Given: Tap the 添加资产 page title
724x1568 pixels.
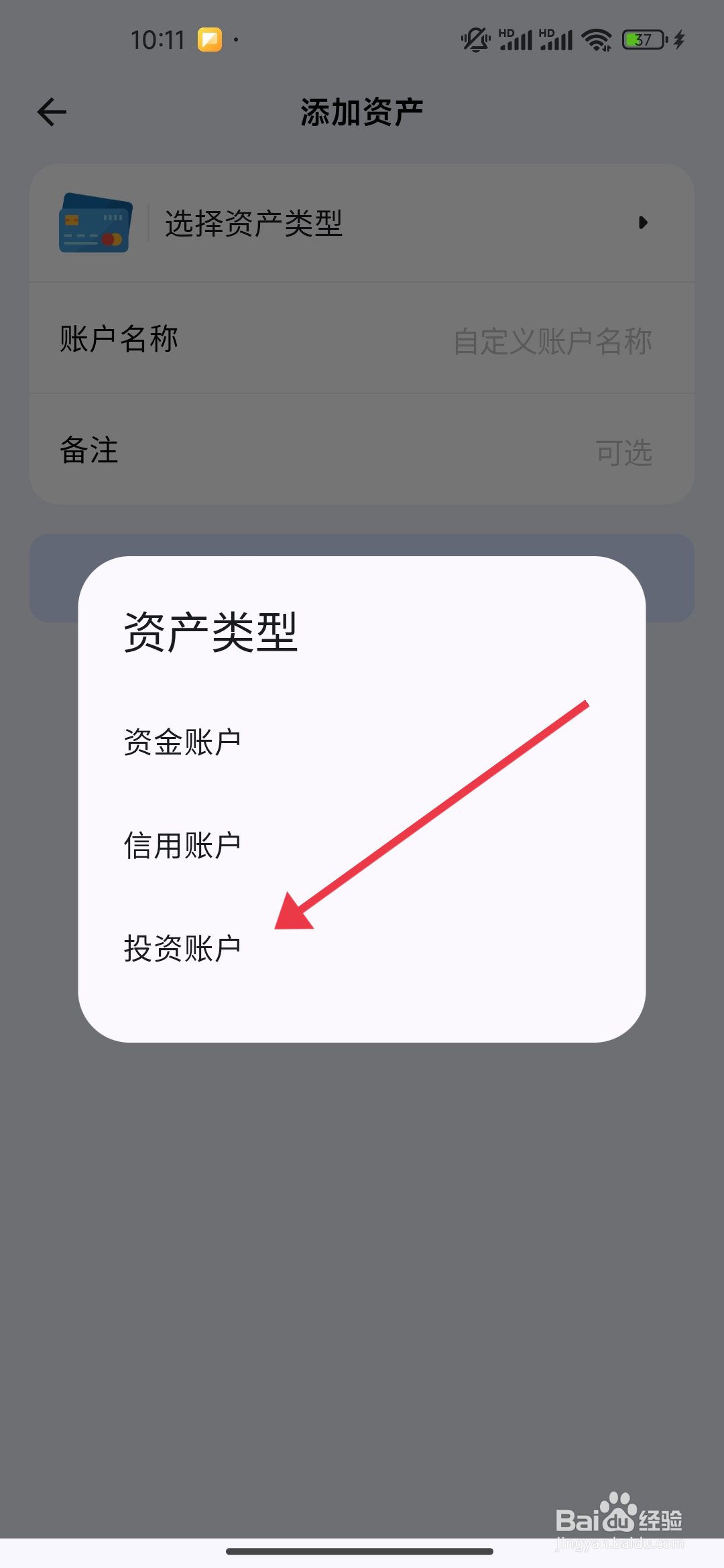Looking at the screenshot, I should coord(362,111).
